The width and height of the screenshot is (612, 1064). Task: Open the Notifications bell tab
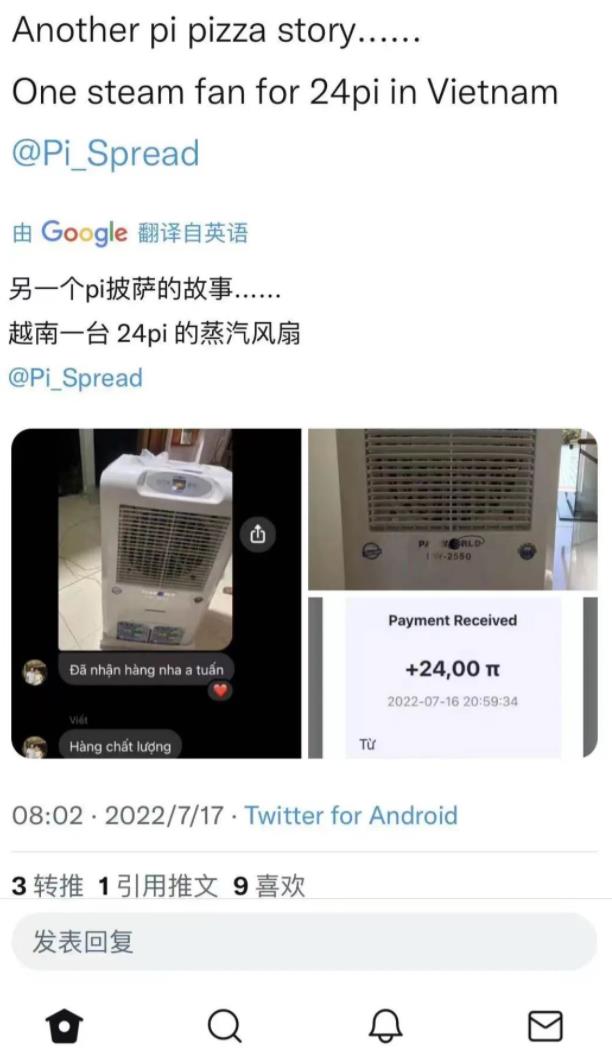386,1026
